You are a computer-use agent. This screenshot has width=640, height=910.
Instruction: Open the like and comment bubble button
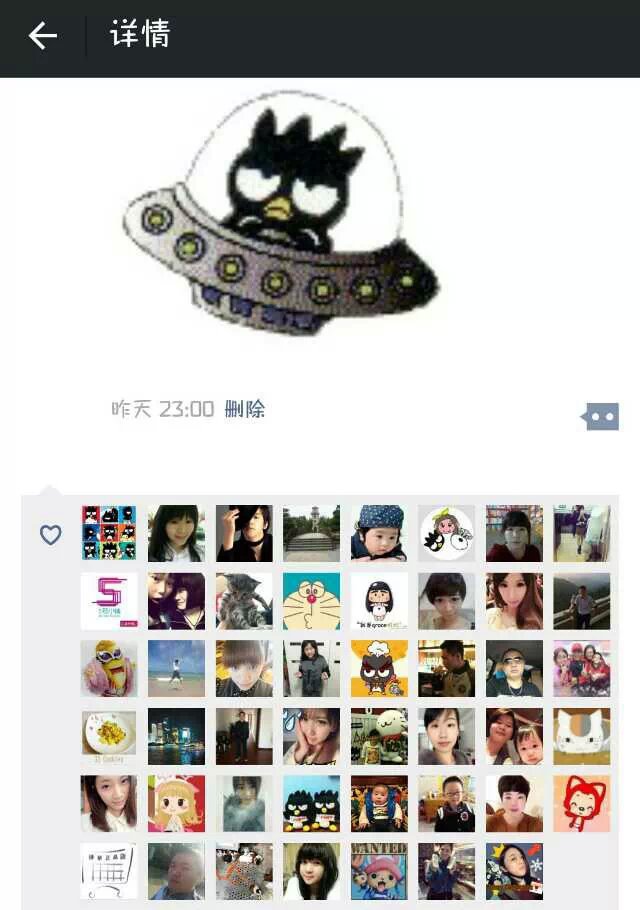601,416
